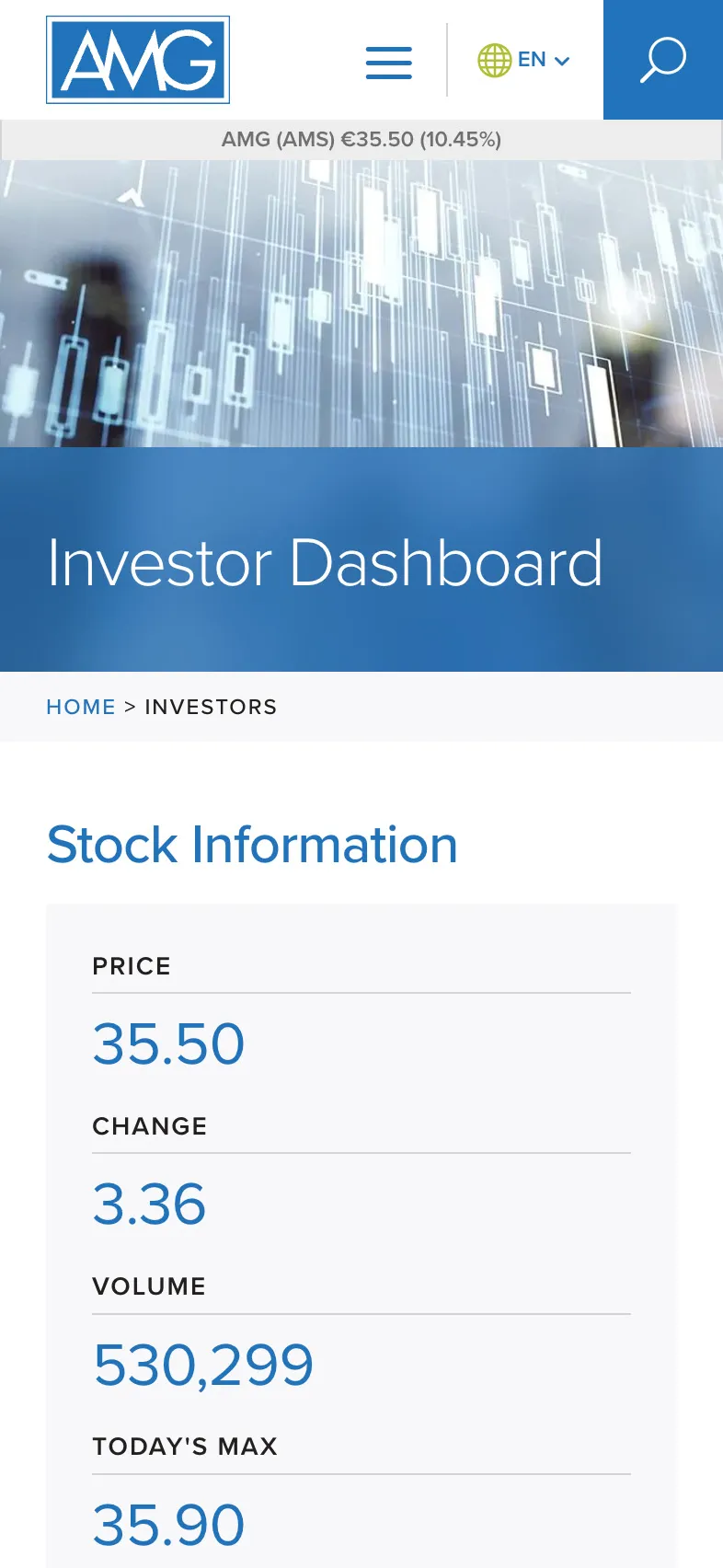Navigate using the HOME breadcrumb link
Screen dimensions: 723x1568
pyautogui.click(x=82, y=707)
